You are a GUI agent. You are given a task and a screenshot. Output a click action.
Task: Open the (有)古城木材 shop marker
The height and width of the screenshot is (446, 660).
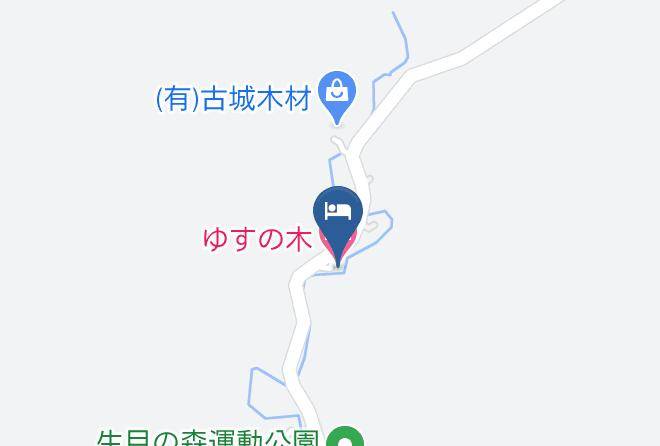pyautogui.click(x=337, y=95)
